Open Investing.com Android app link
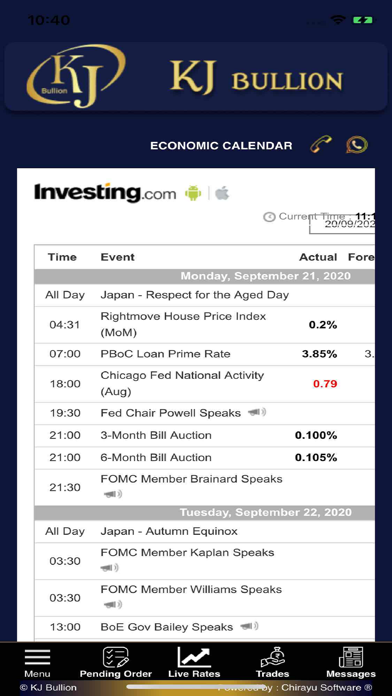Screen dimensions: 392x696 (193, 194)
